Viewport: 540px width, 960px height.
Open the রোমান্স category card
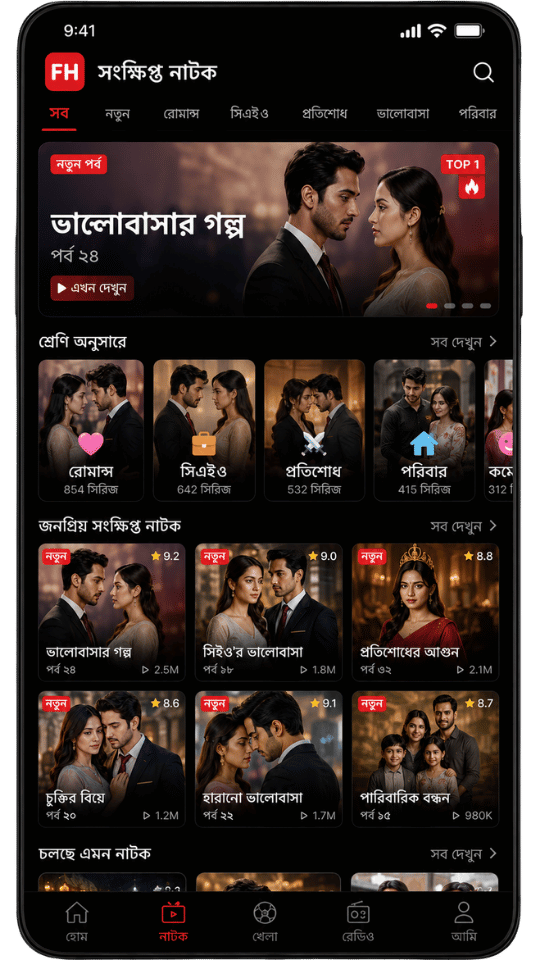91,430
